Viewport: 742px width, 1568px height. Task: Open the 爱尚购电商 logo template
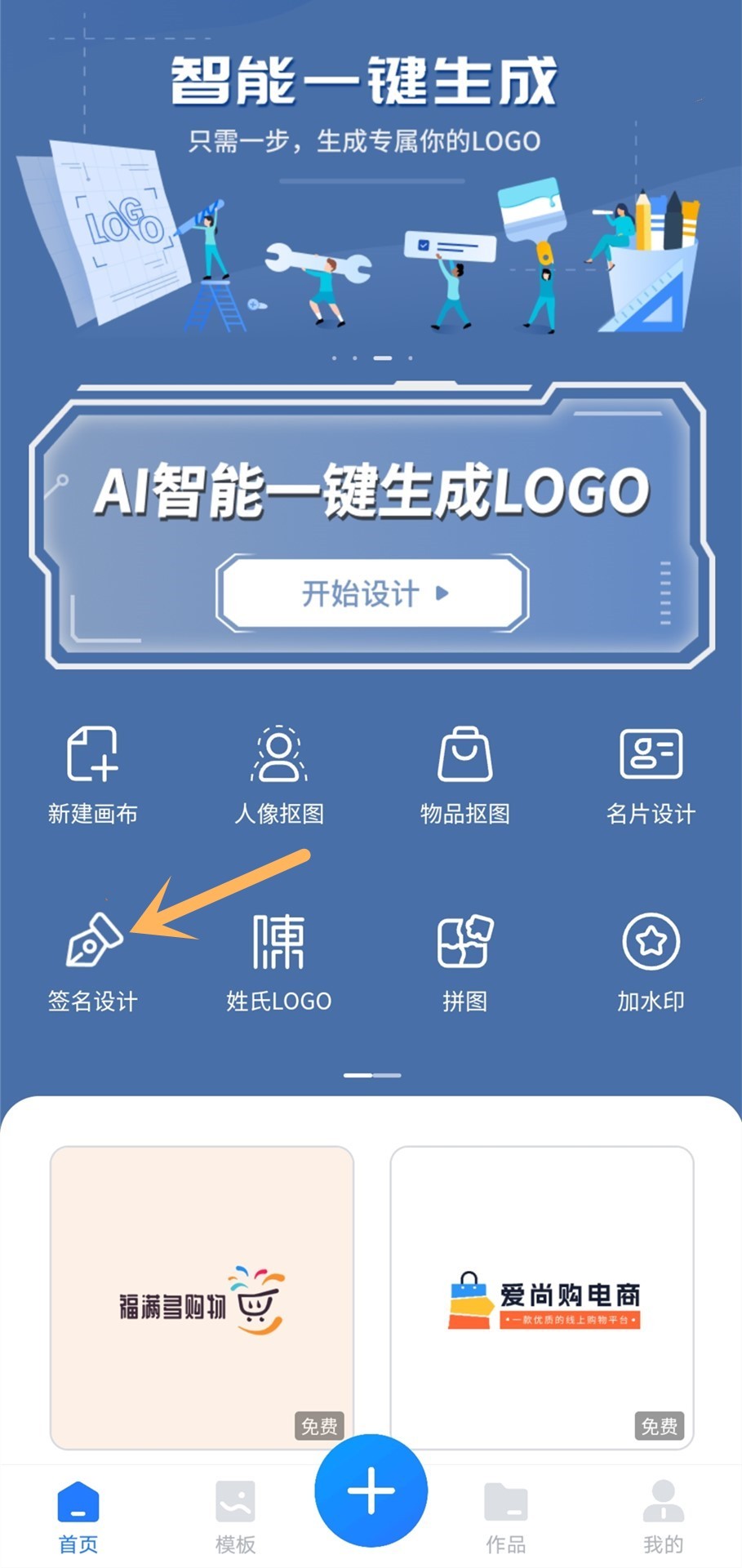pos(542,1296)
